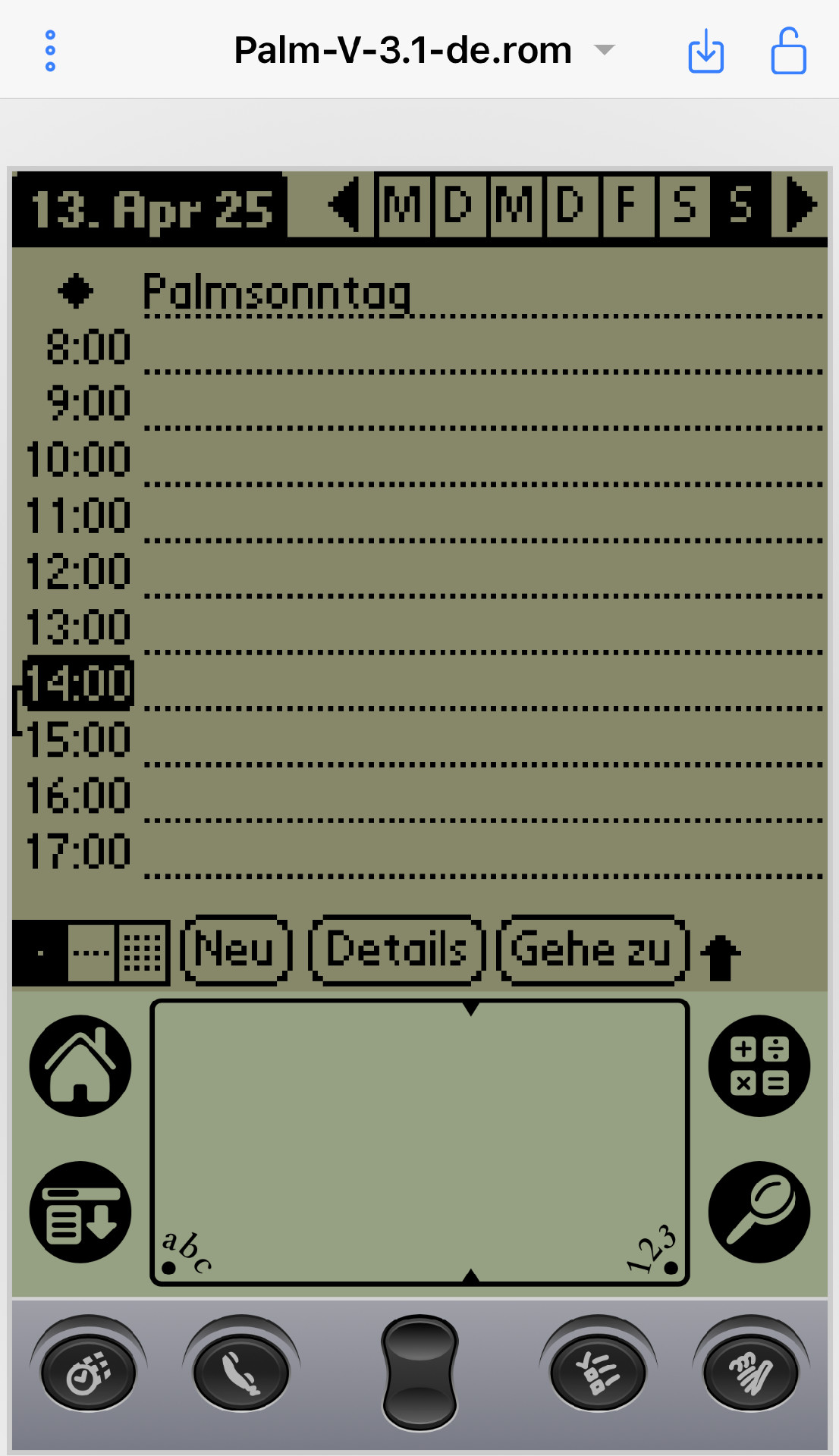Tap the 14:00 time label
The image size is (839, 1456).
click(x=79, y=682)
